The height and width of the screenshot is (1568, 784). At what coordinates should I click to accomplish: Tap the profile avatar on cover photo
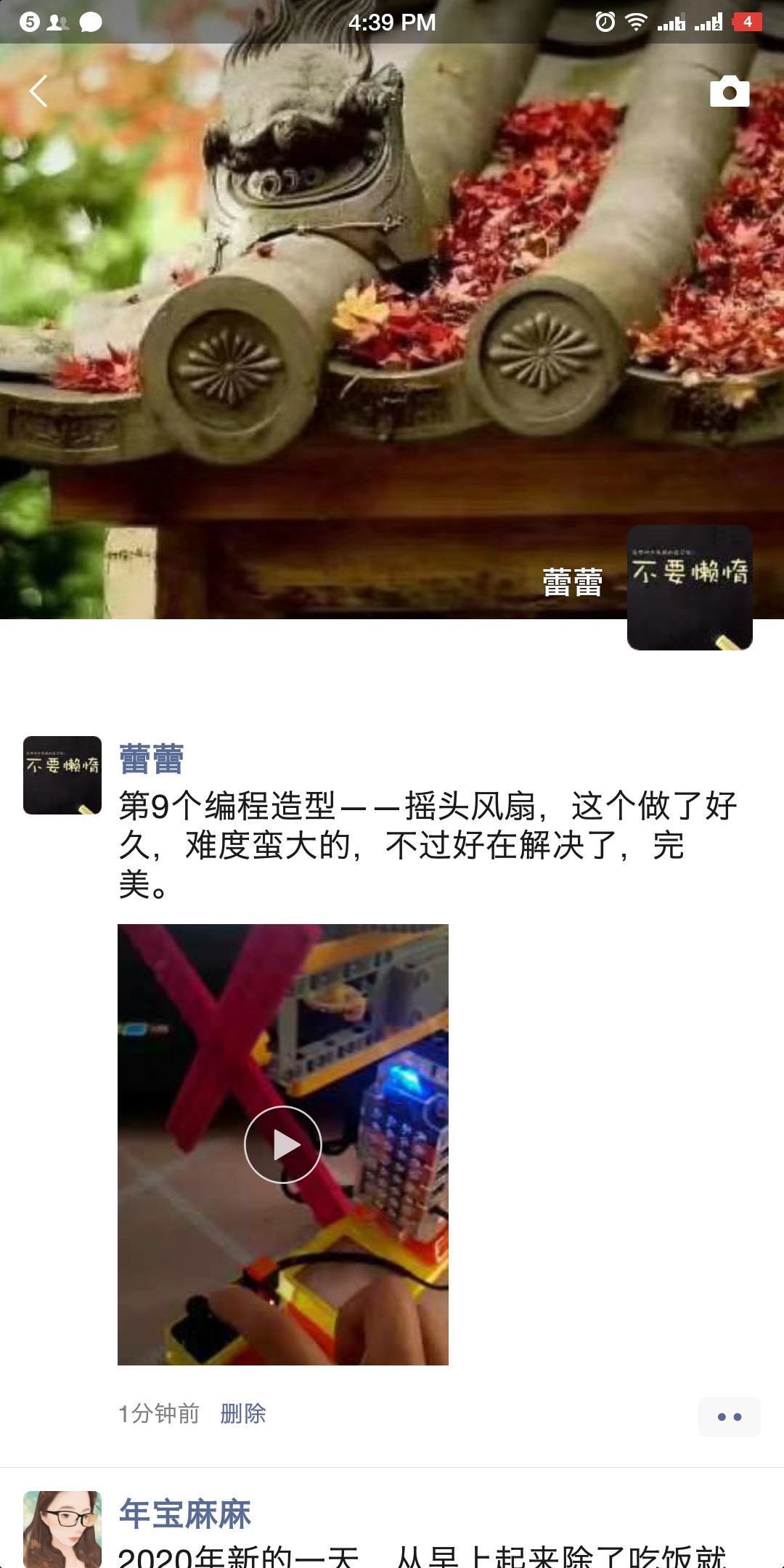(689, 587)
